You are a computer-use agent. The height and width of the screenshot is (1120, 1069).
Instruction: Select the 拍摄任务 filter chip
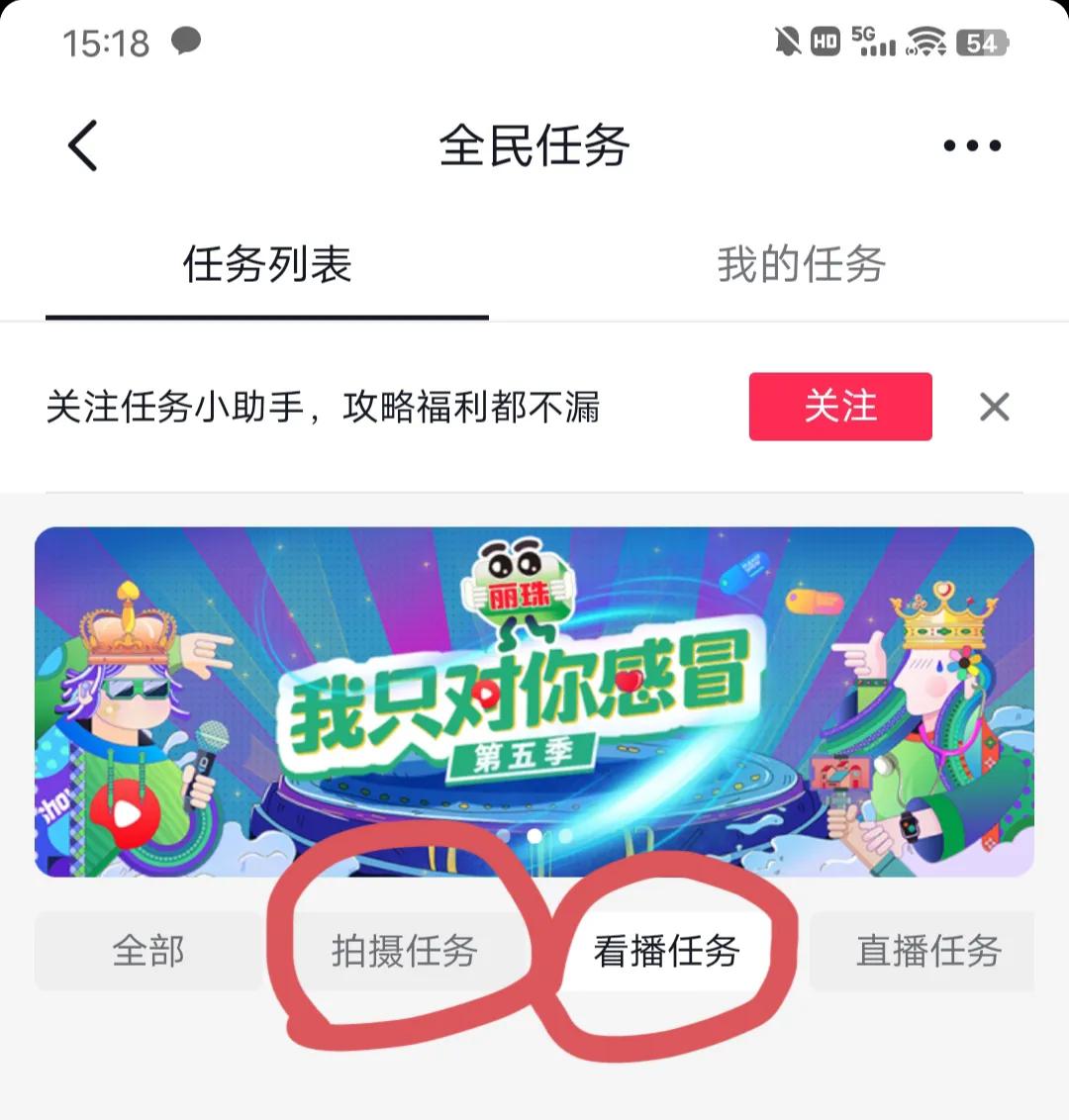click(x=406, y=951)
